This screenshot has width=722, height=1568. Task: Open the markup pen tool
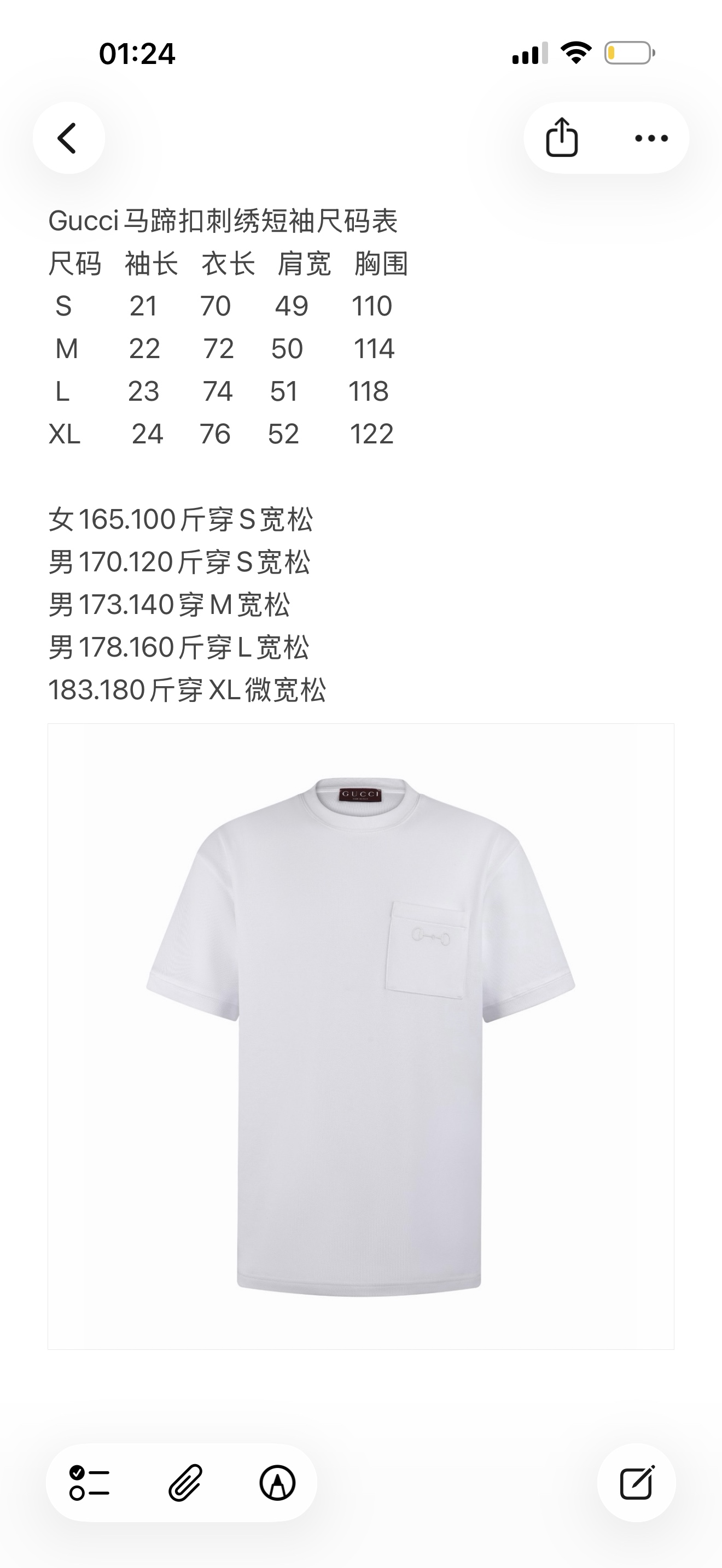pyautogui.click(x=278, y=1482)
